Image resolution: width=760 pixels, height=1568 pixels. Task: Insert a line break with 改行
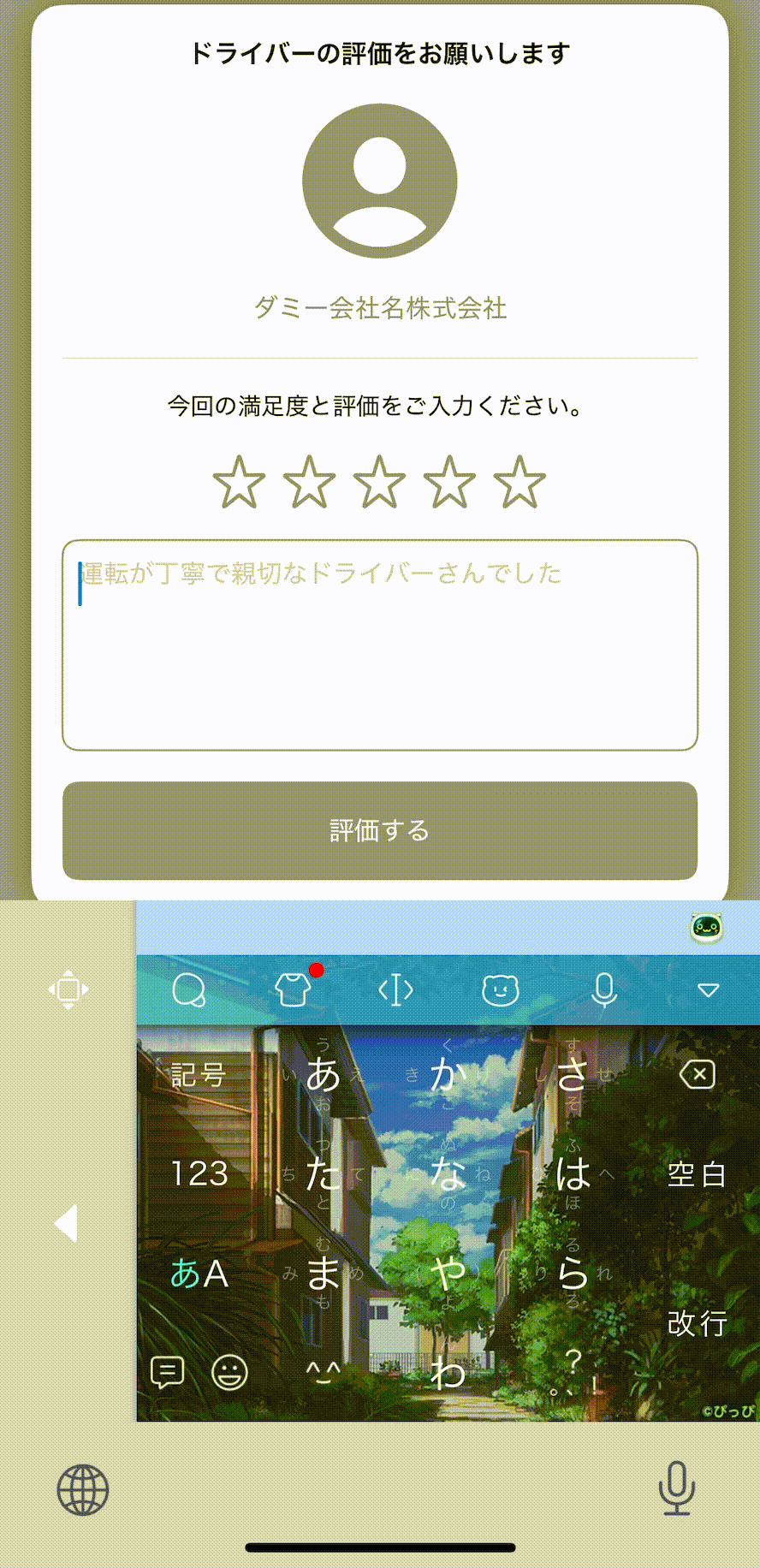point(698,1323)
